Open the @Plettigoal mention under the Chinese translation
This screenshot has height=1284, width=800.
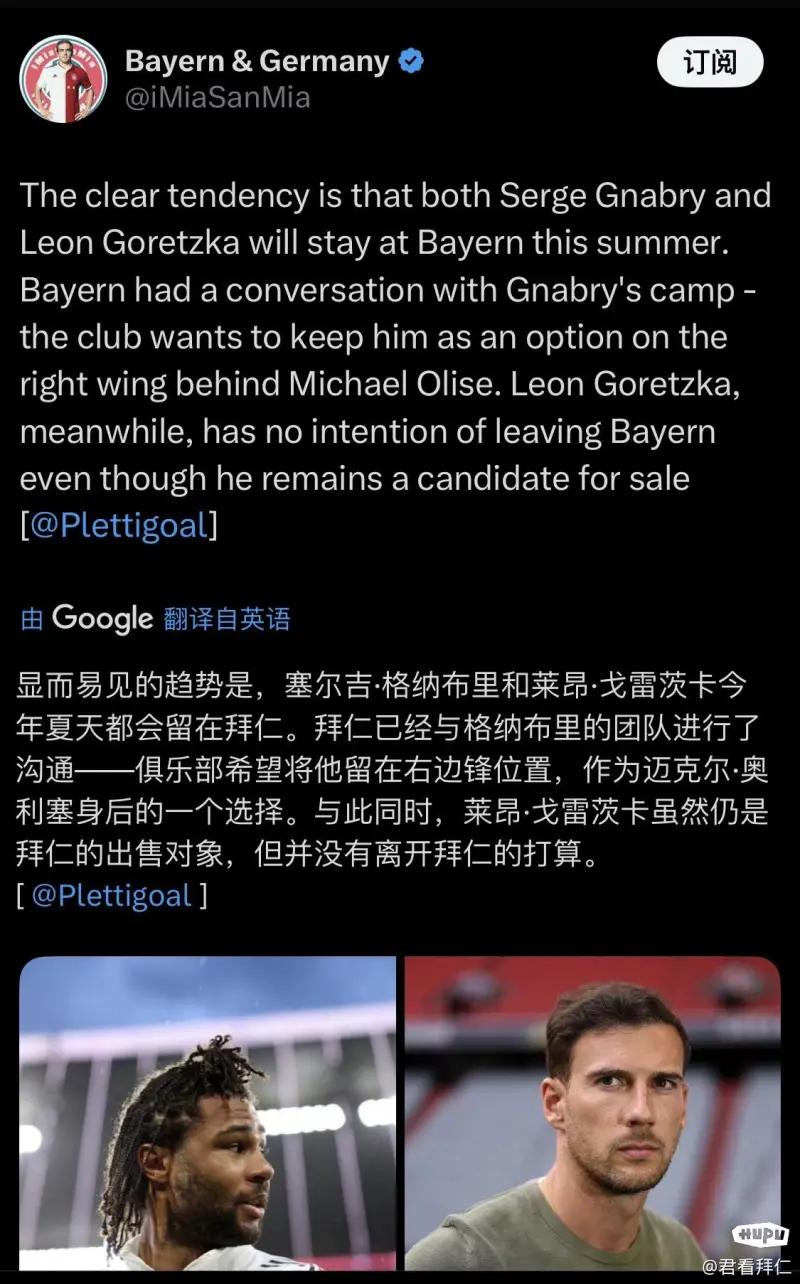pos(111,894)
